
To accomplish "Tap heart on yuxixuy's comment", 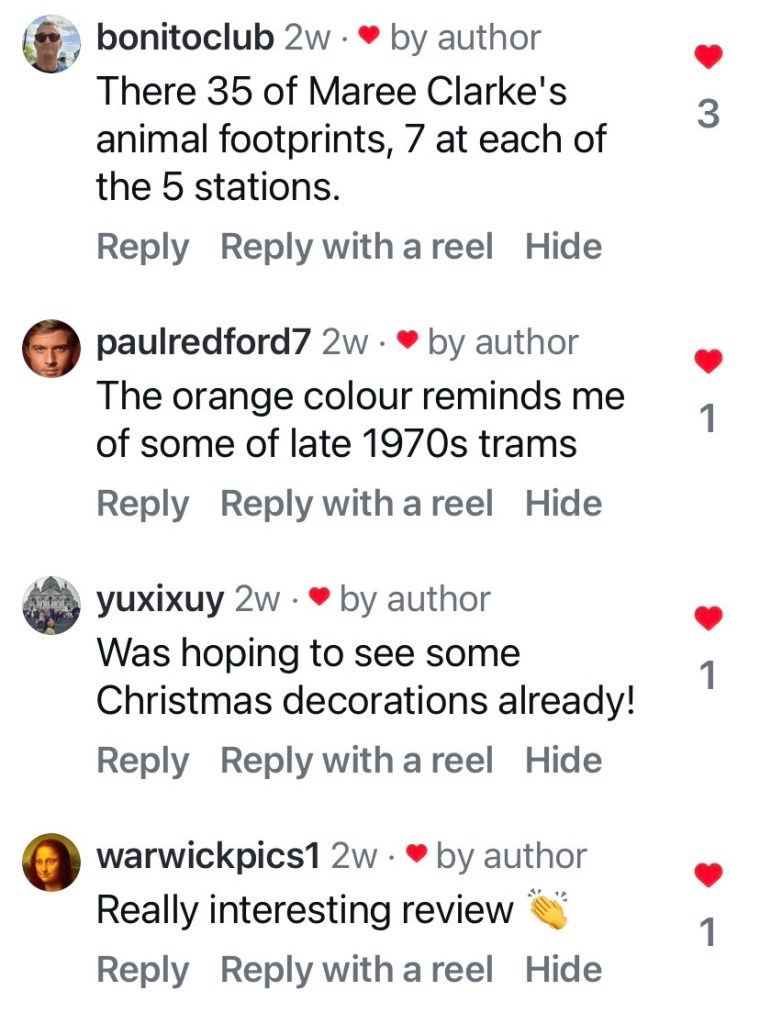I will pos(708,618).
